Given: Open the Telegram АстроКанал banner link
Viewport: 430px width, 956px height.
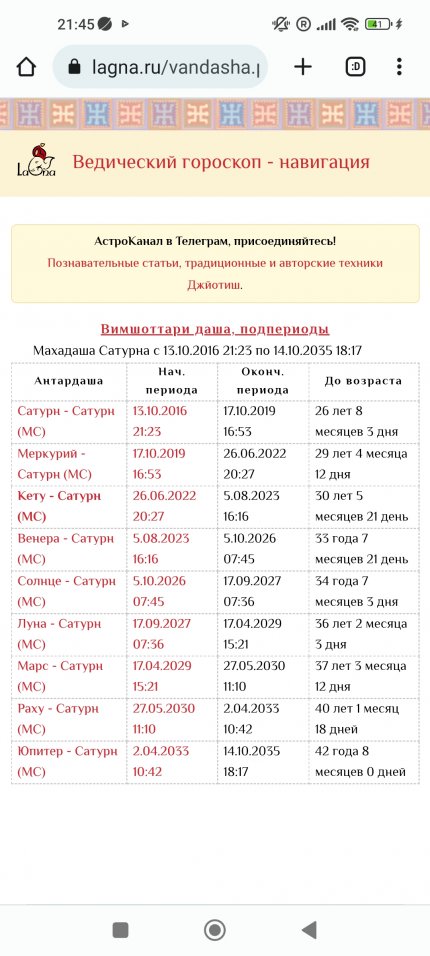Looking at the screenshot, I should point(215,263).
